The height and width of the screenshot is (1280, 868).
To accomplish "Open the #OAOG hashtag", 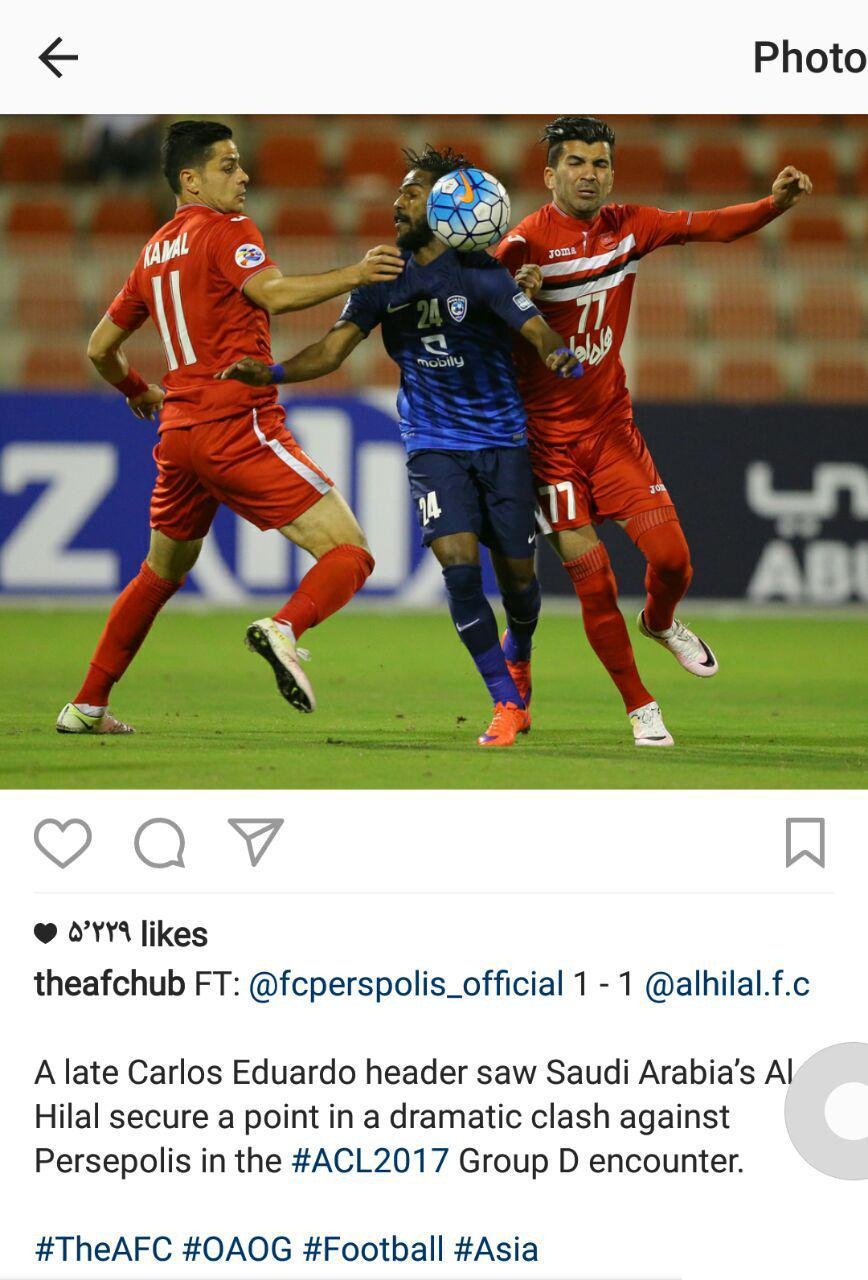I will (x=237, y=1249).
